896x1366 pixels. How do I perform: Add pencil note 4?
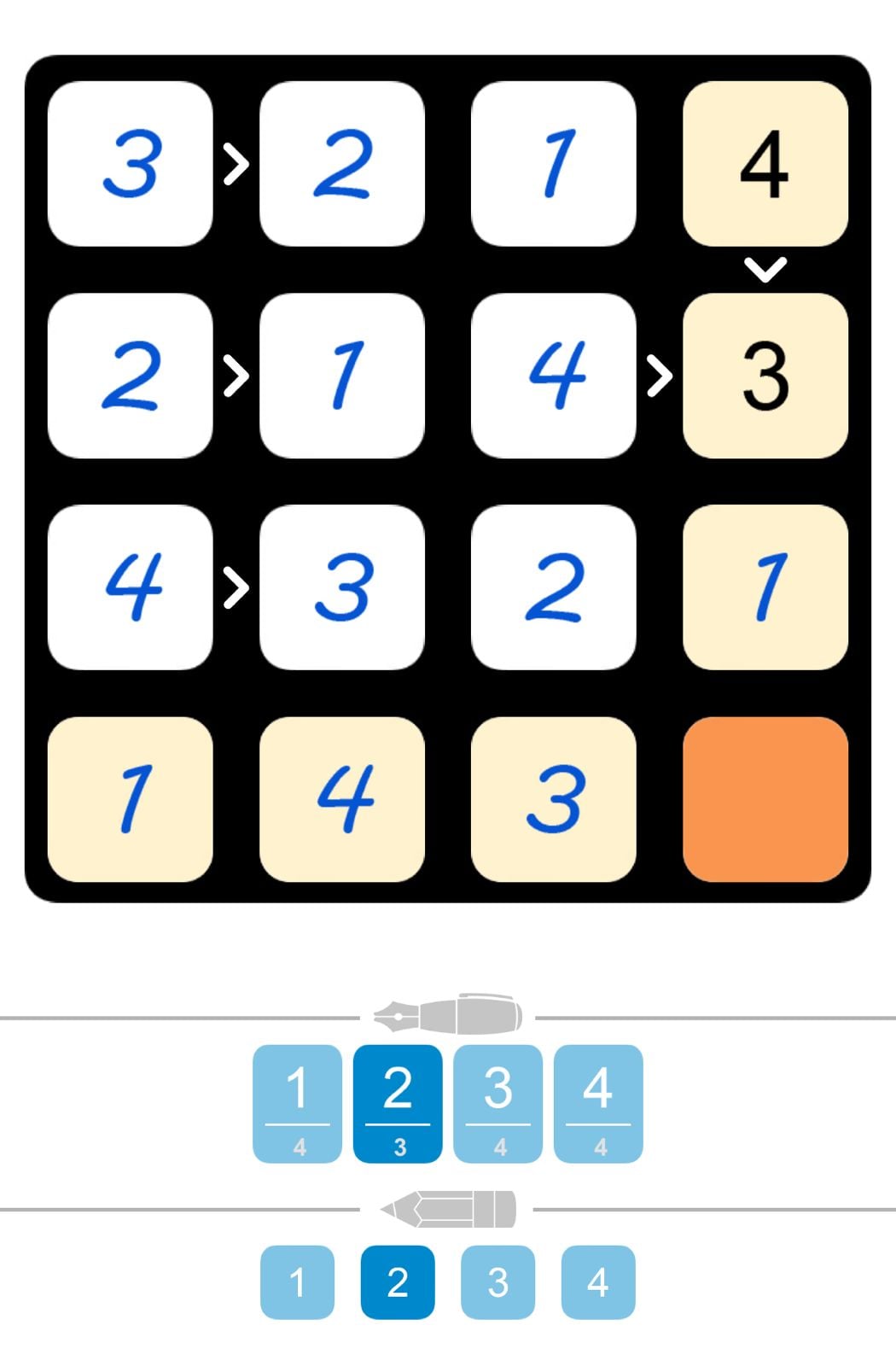click(597, 1281)
